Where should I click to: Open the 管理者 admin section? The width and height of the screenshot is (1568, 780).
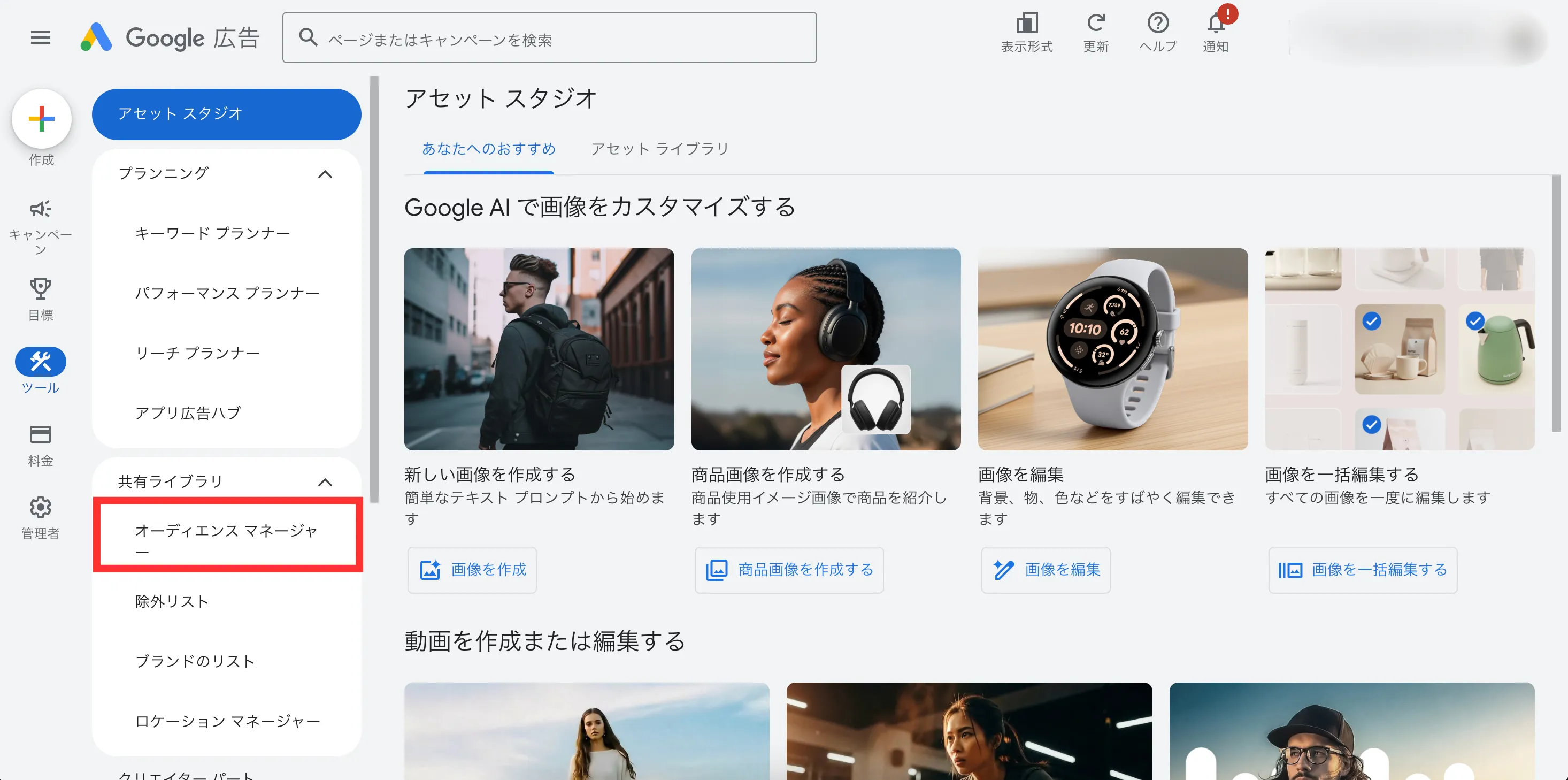[x=40, y=517]
